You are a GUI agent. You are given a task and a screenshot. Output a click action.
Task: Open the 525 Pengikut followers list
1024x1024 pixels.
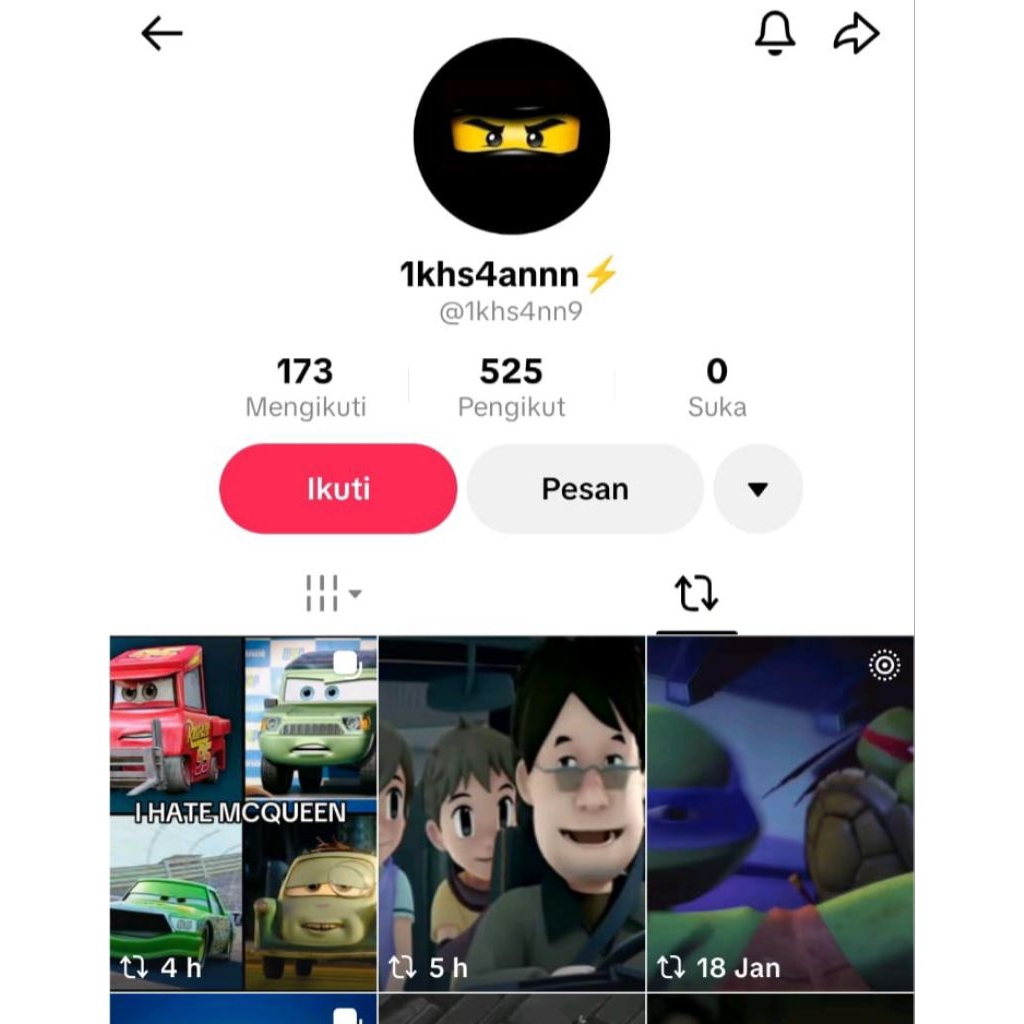[x=511, y=388]
